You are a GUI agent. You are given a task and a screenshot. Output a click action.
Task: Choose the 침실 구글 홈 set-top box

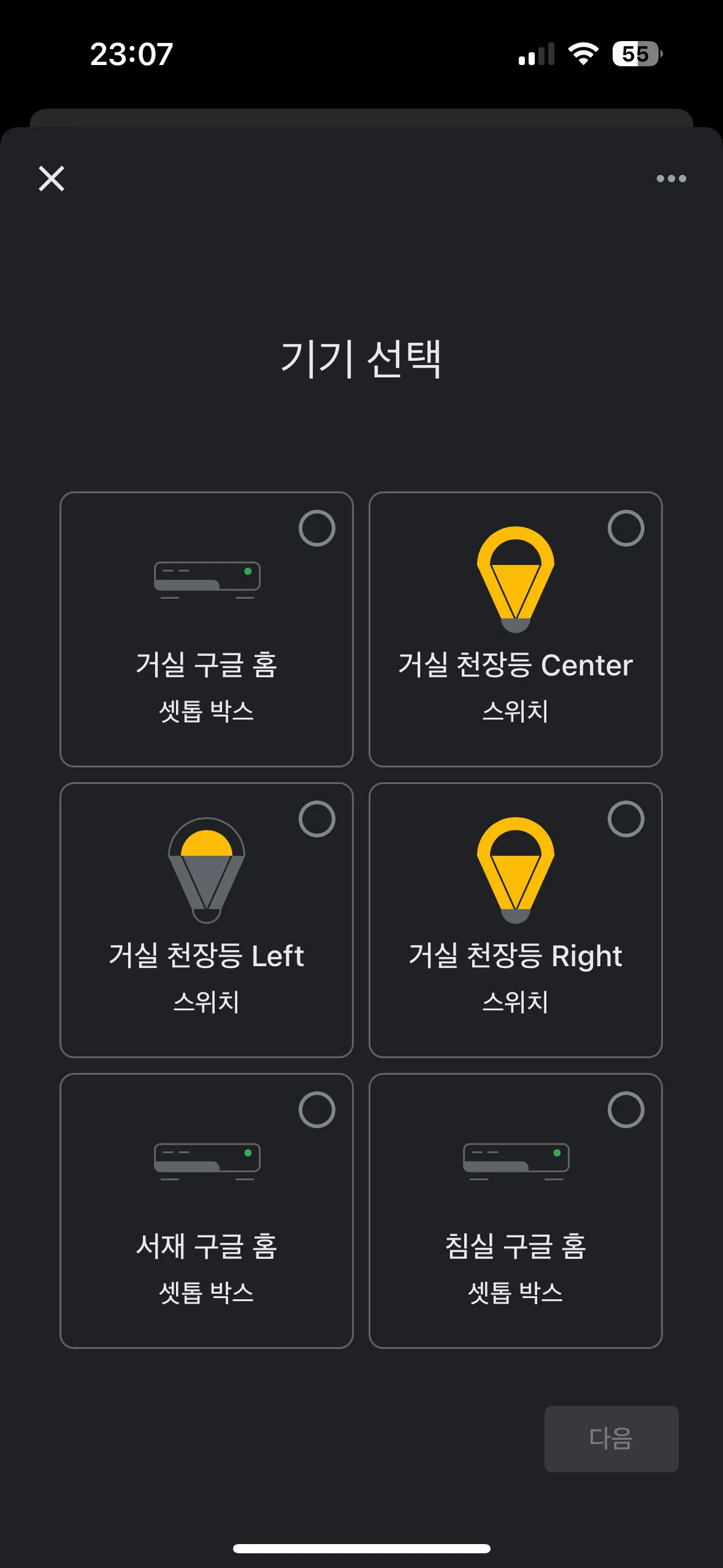point(515,1210)
